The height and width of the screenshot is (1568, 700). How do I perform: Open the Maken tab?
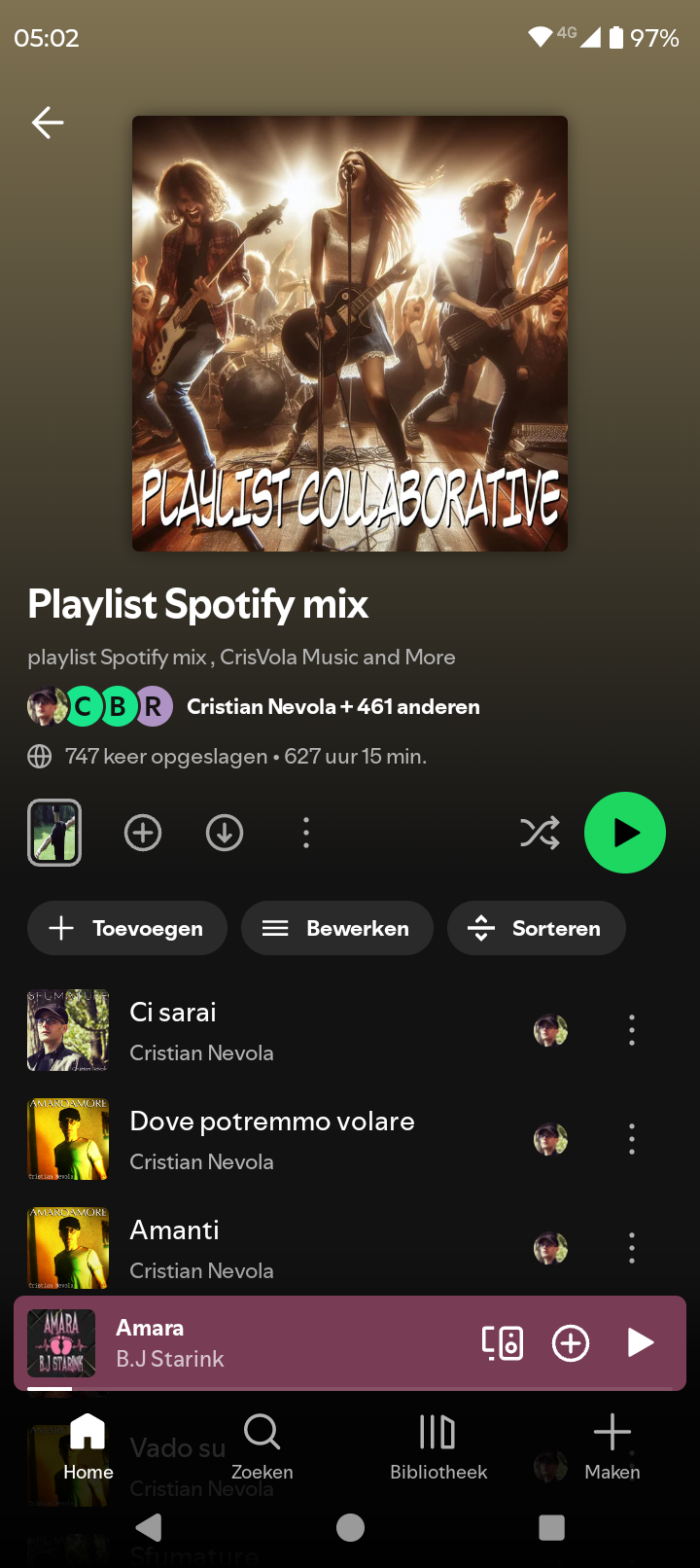point(612,1445)
